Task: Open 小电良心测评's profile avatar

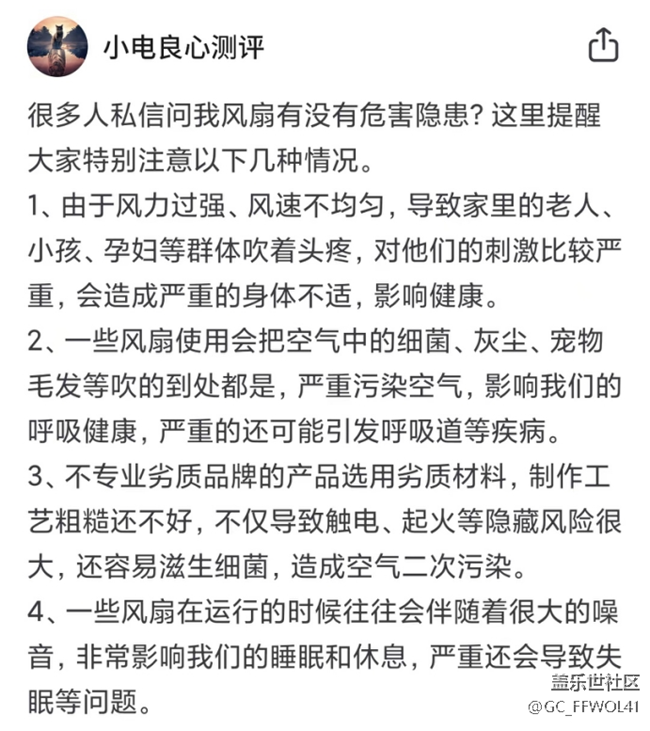Action: coord(57,46)
